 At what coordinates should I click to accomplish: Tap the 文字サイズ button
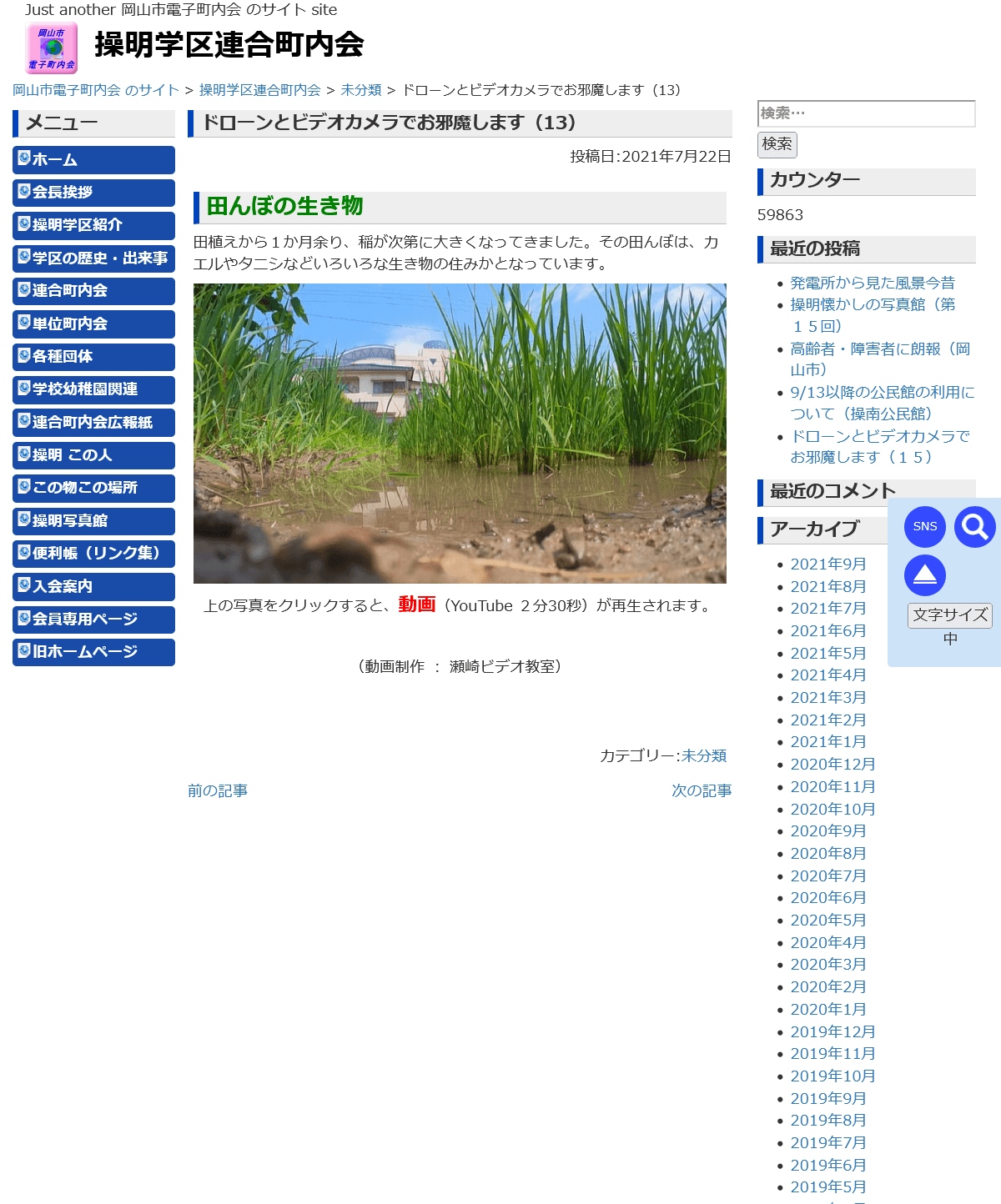click(x=949, y=615)
